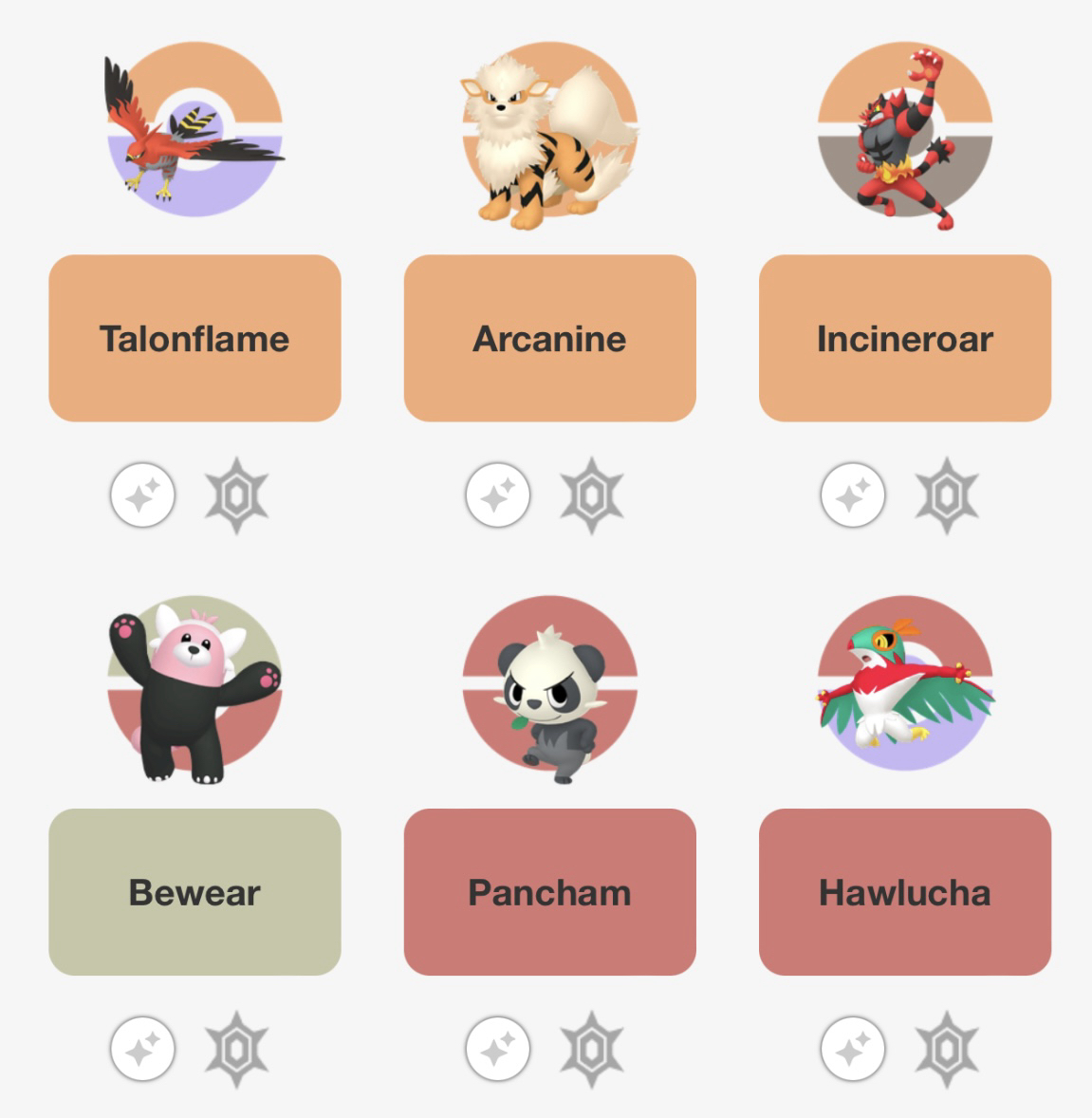The height and width of the screenshot is (1118, 1092).
Task: Toggle the alpha badge icon under Incineroar
Action: (x=946, y=495)
